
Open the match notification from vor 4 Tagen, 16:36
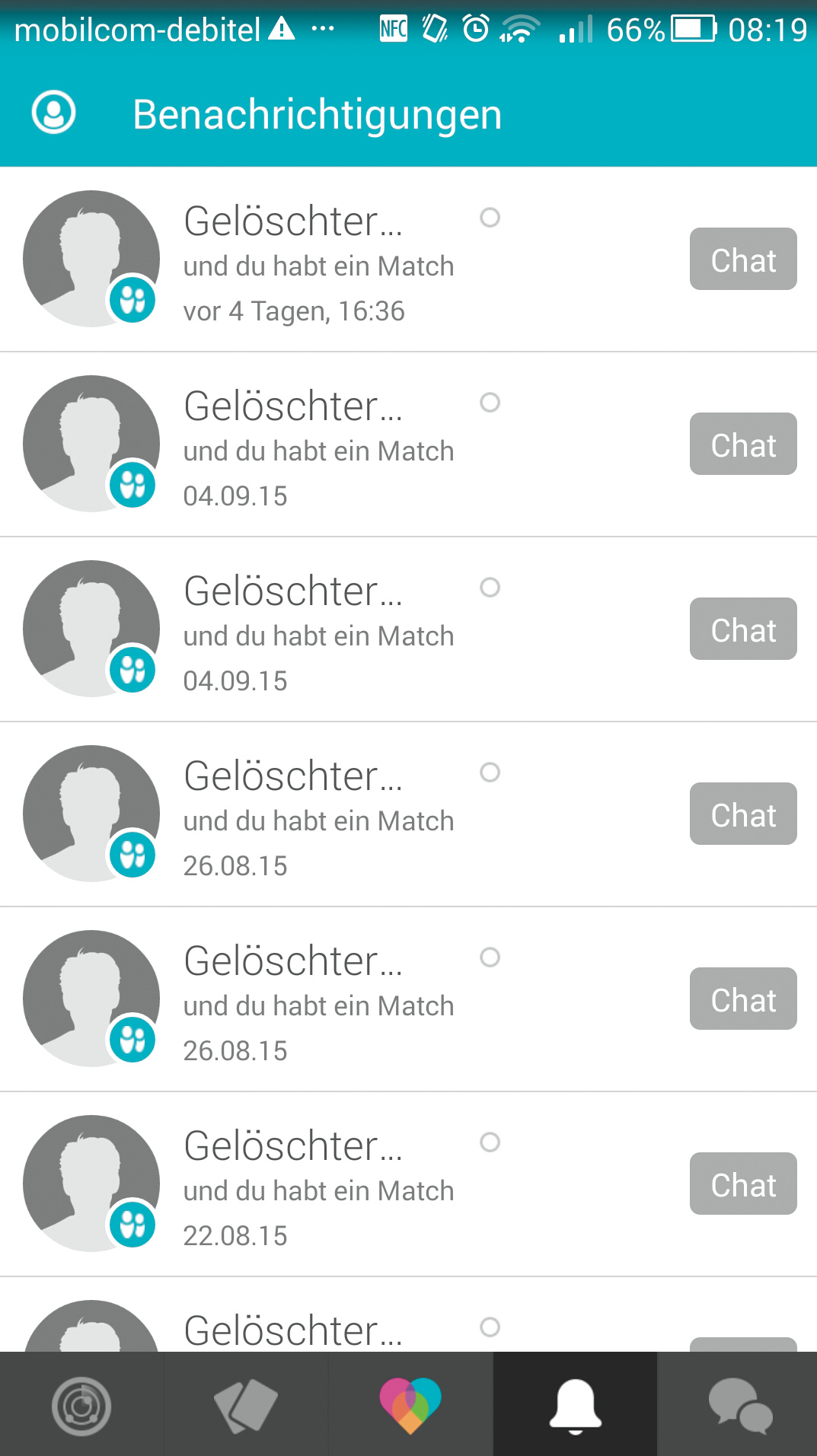tap(318, 265)
